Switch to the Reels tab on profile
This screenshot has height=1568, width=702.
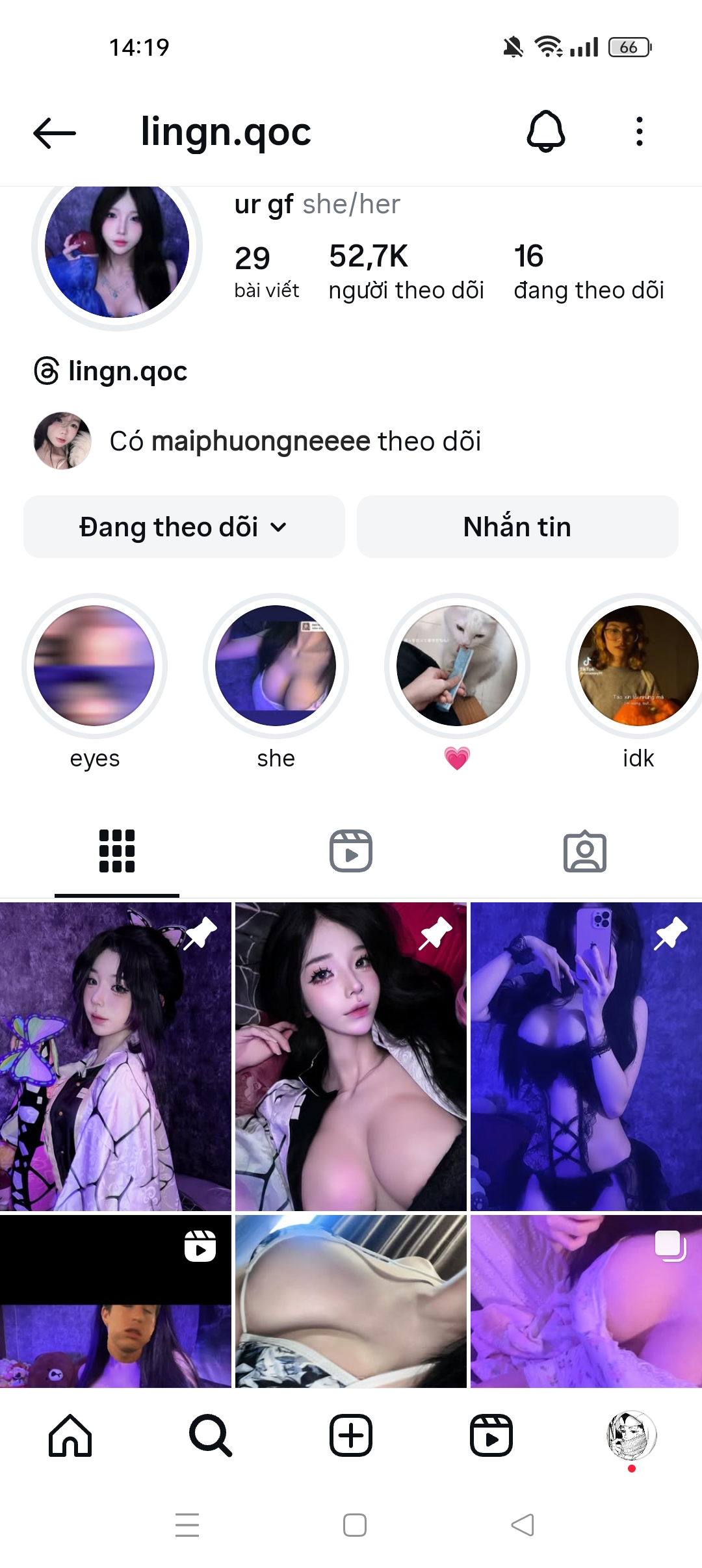(x=351, y=851)
